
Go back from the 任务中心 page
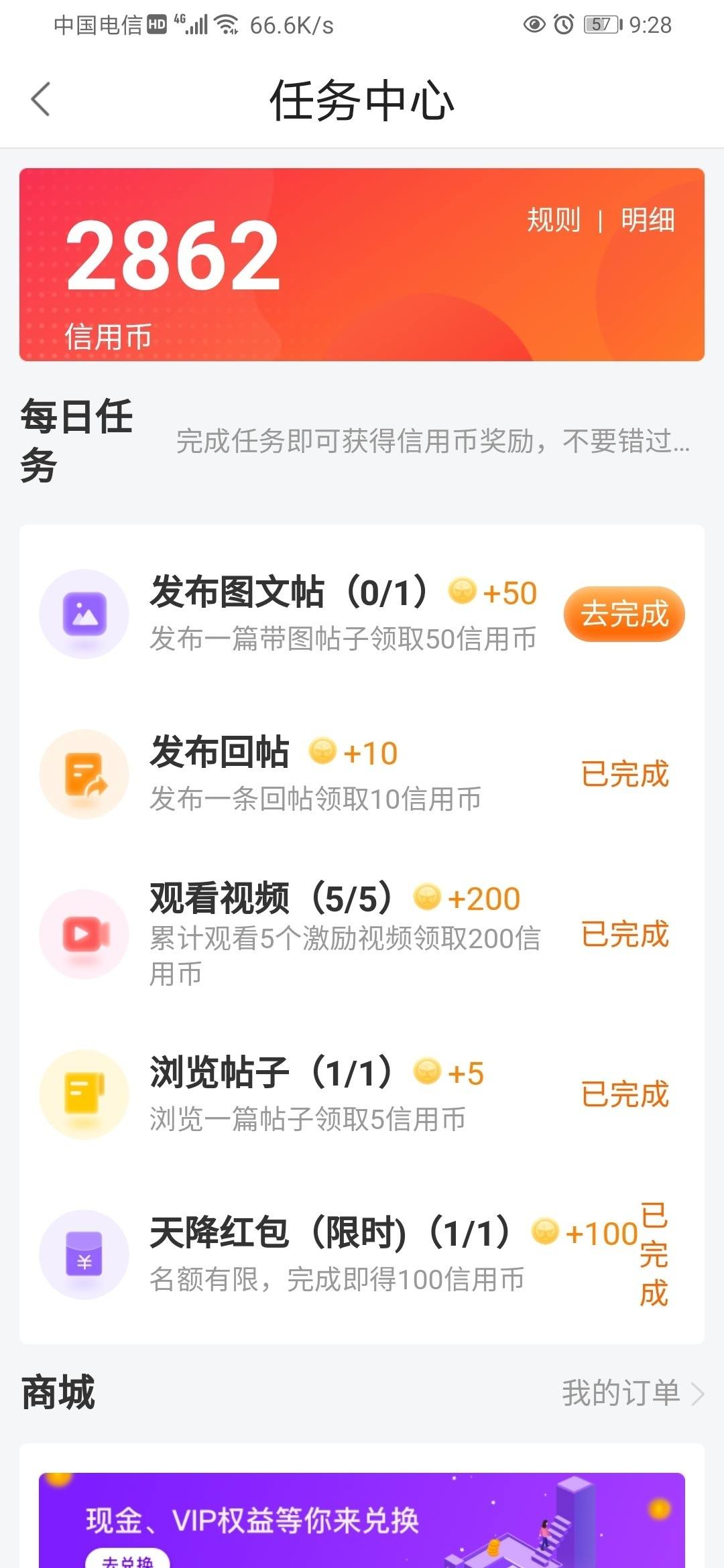(x=41, y=99)
